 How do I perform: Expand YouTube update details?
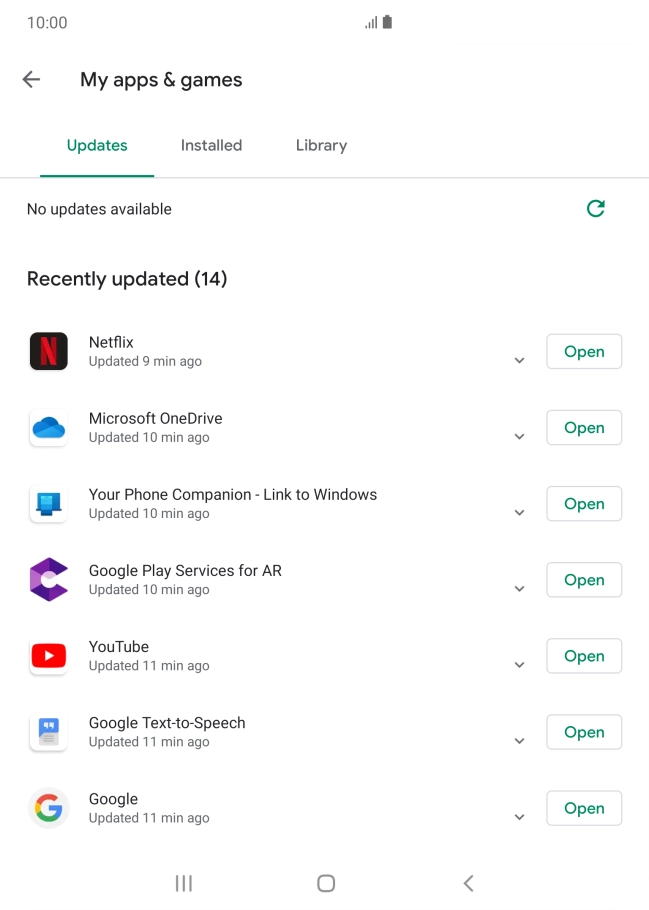[x=519, y=665]
